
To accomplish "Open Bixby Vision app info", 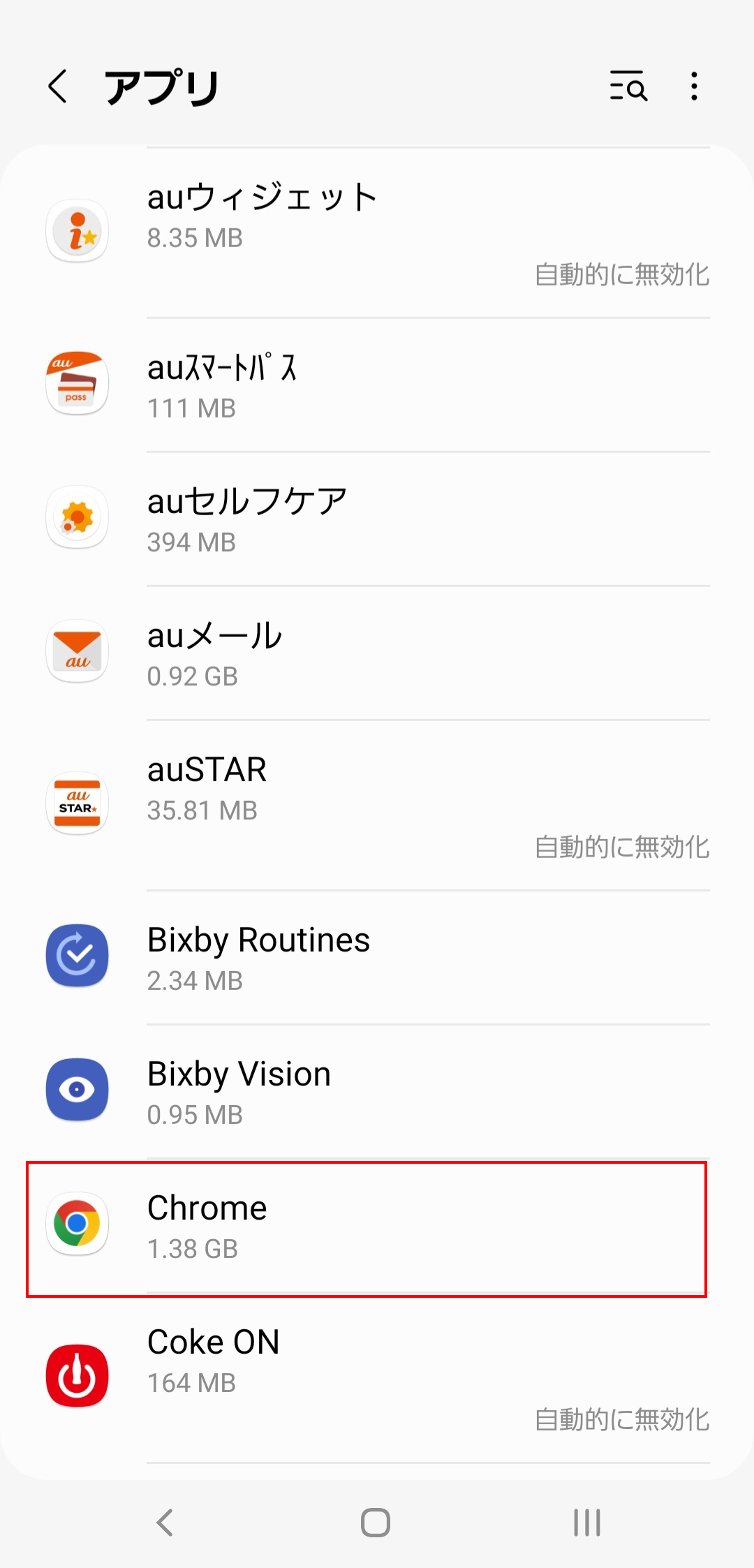I will 377,1092.
